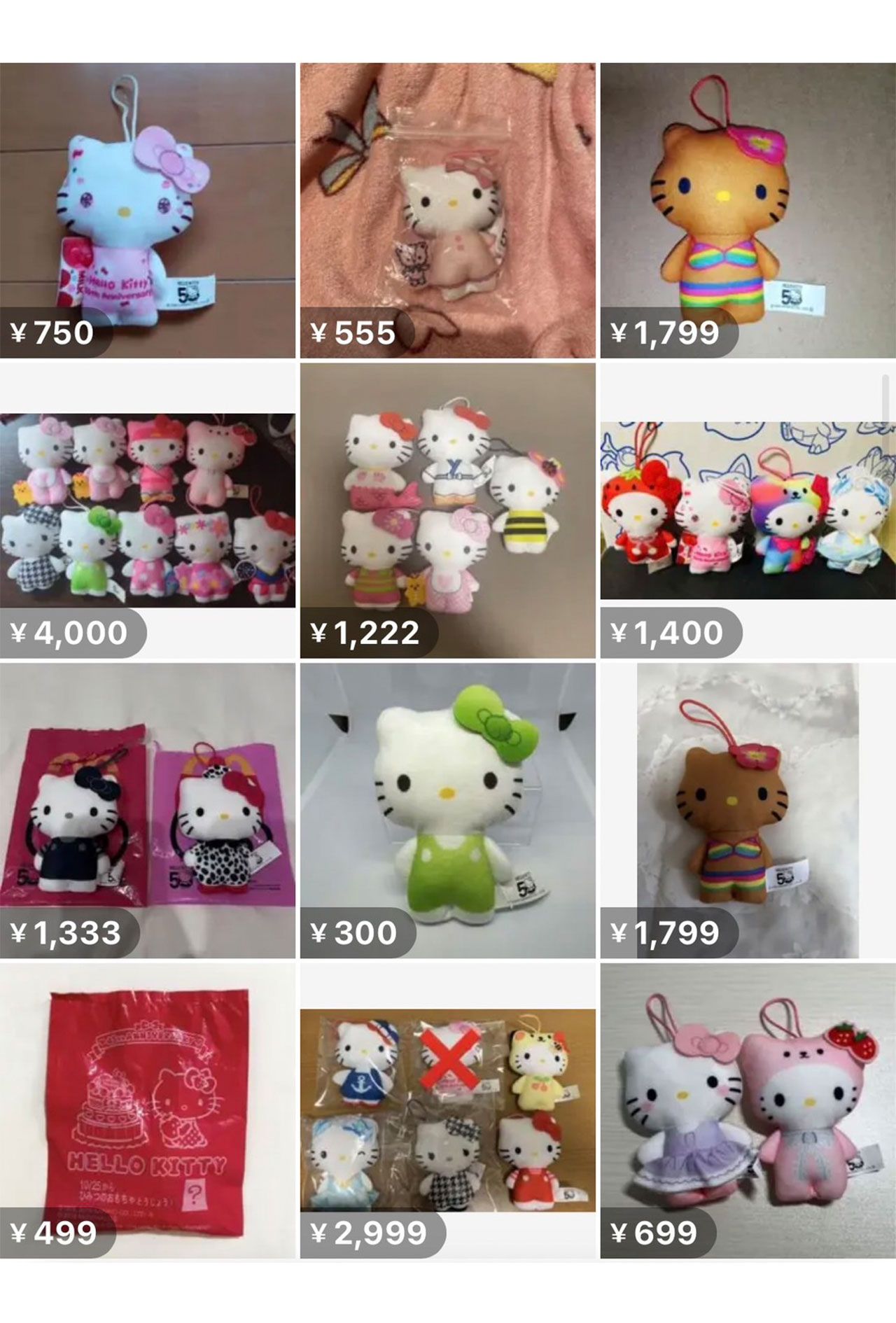Open the ¥750 Hello Kitty listing

click(x=147, y=210)
